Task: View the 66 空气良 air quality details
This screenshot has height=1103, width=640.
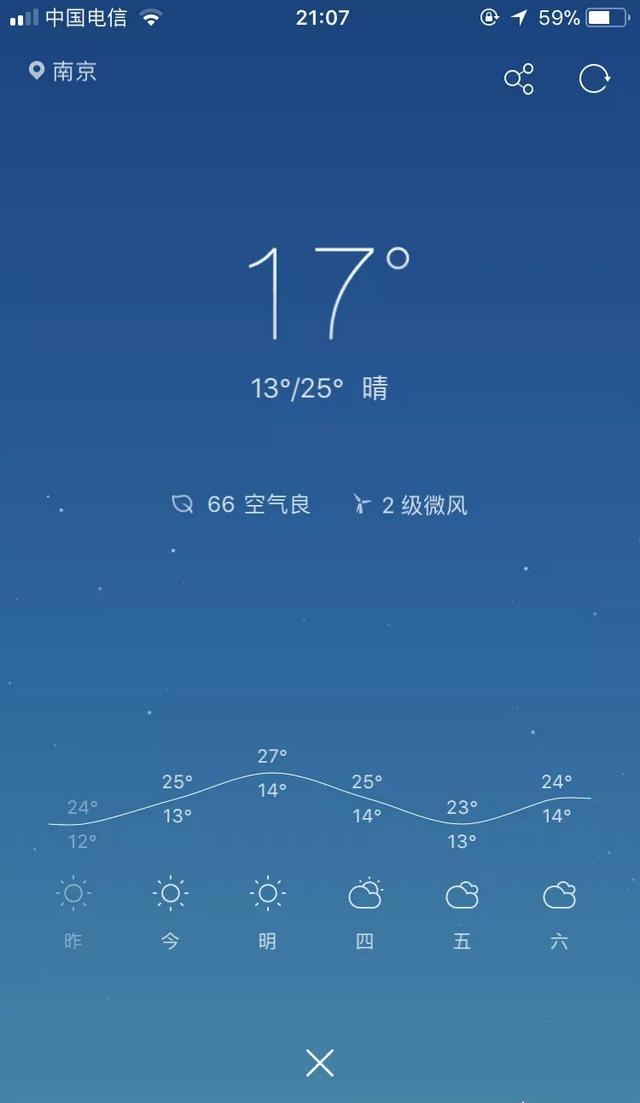Action: (241, 504)
